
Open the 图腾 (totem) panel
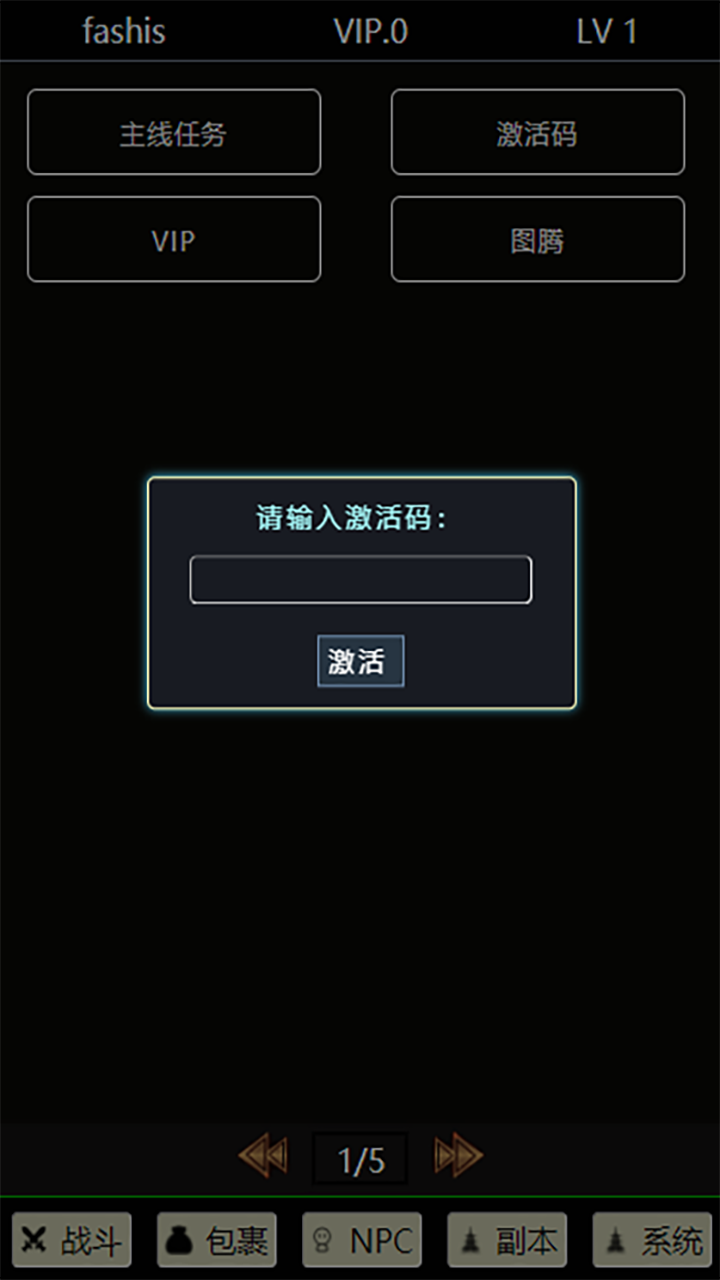[537, 239]
